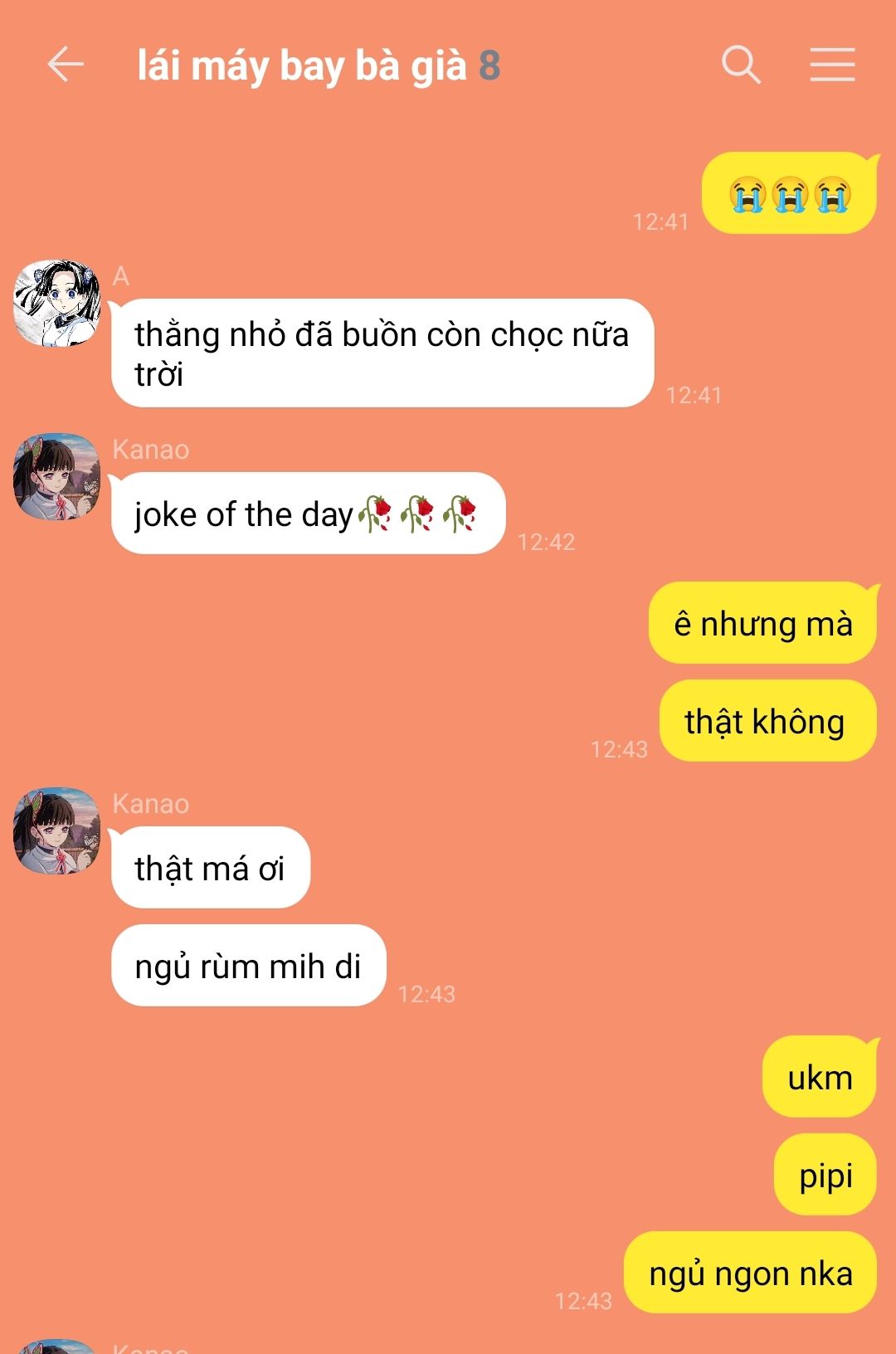
Task: Open Kanao's avatar beside thật má ơi
Action: [x=57, y=831]
